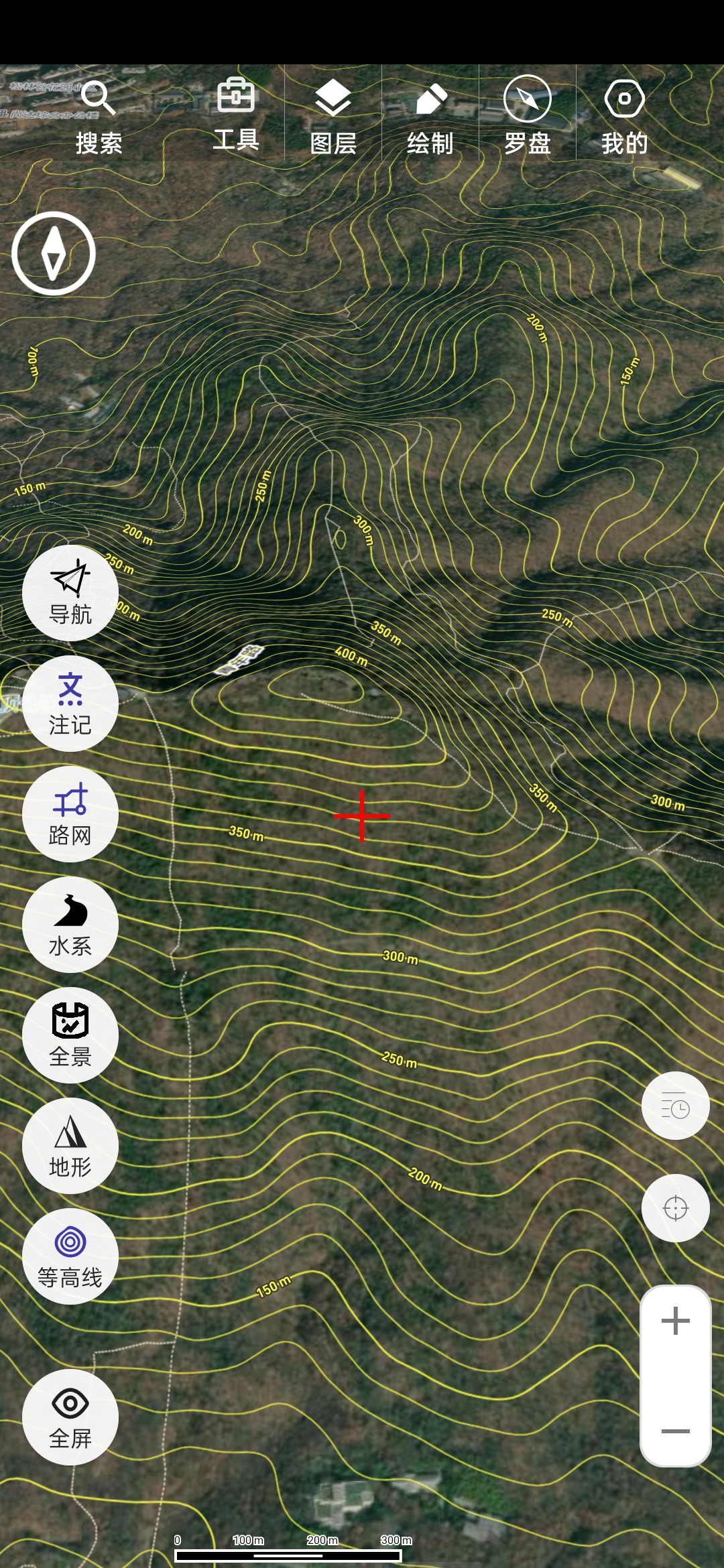This screenshot has width=724, height=1568.
Task: Zoom out with the minus button
Action: coord(676,1431)
